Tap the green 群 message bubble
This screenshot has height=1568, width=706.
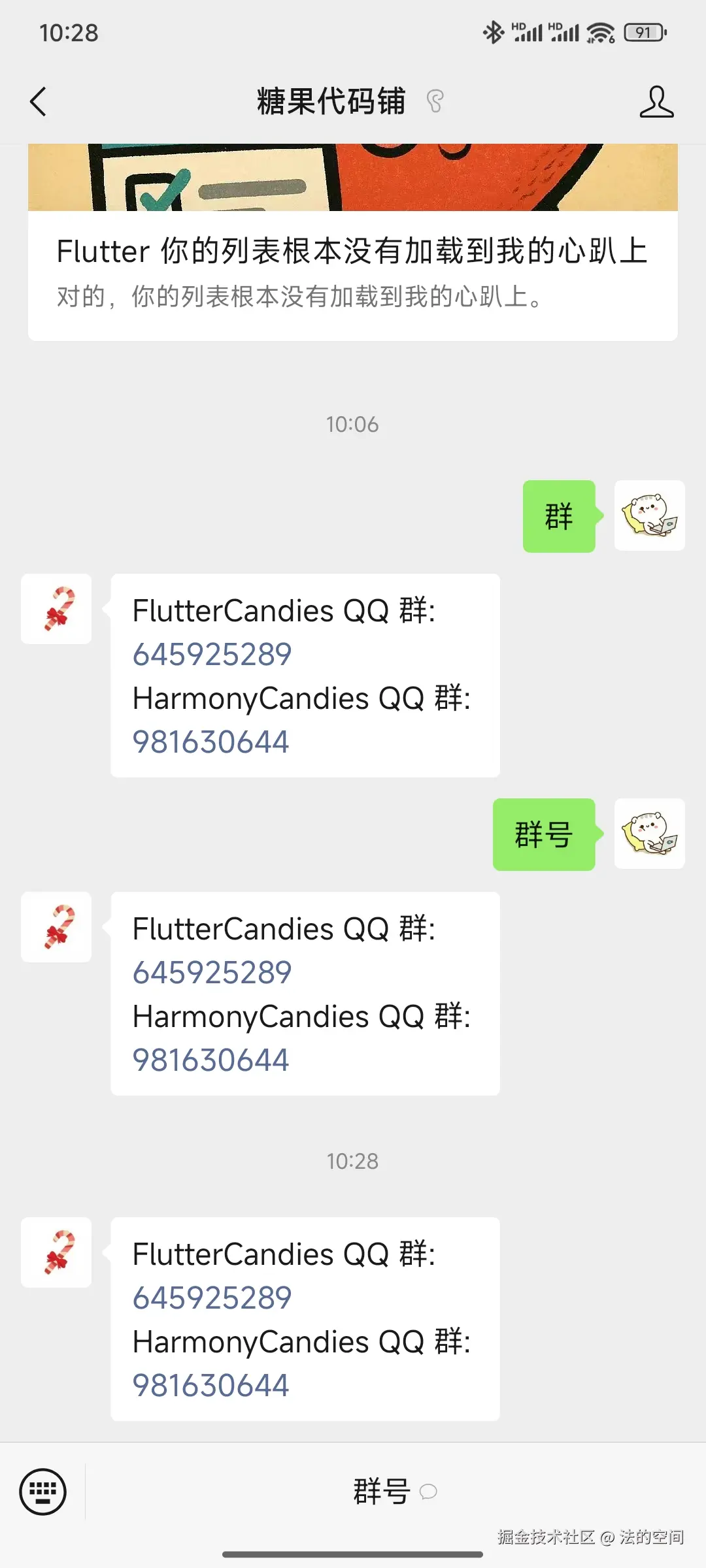click(x=559, y=516)
